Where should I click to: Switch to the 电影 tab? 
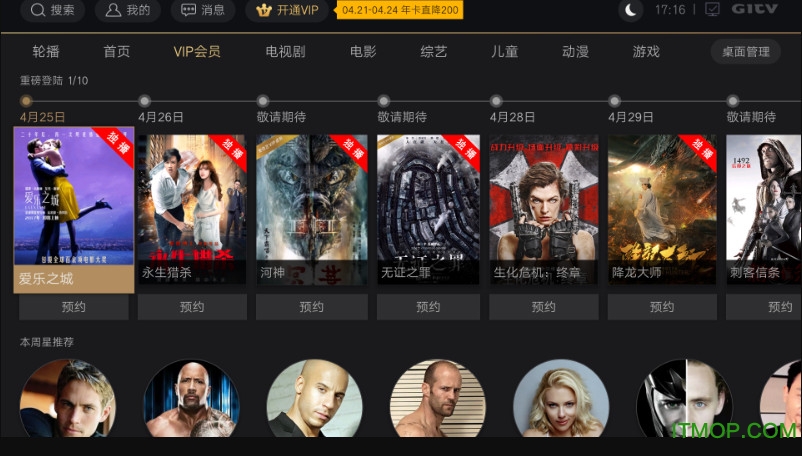coord(363,51)
